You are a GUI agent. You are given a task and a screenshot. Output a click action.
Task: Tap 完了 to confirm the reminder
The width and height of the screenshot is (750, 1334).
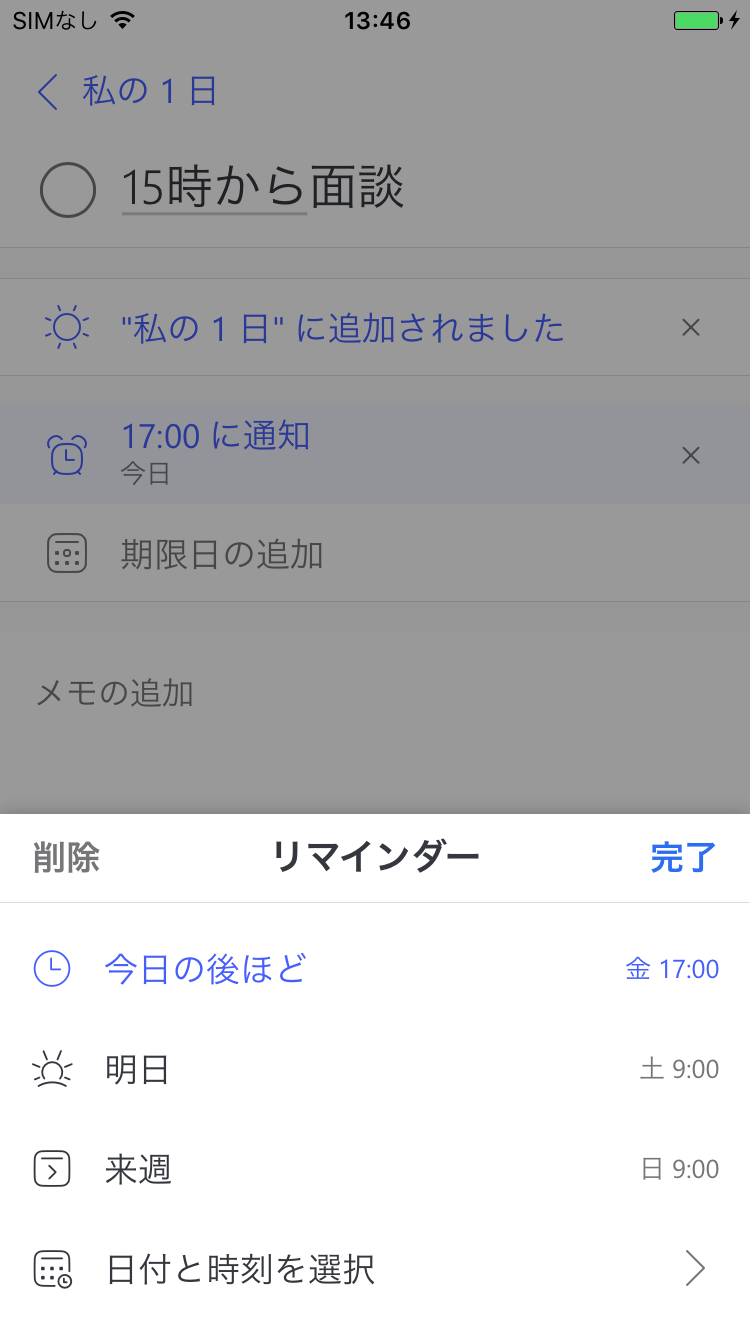[x=684, y=858]
